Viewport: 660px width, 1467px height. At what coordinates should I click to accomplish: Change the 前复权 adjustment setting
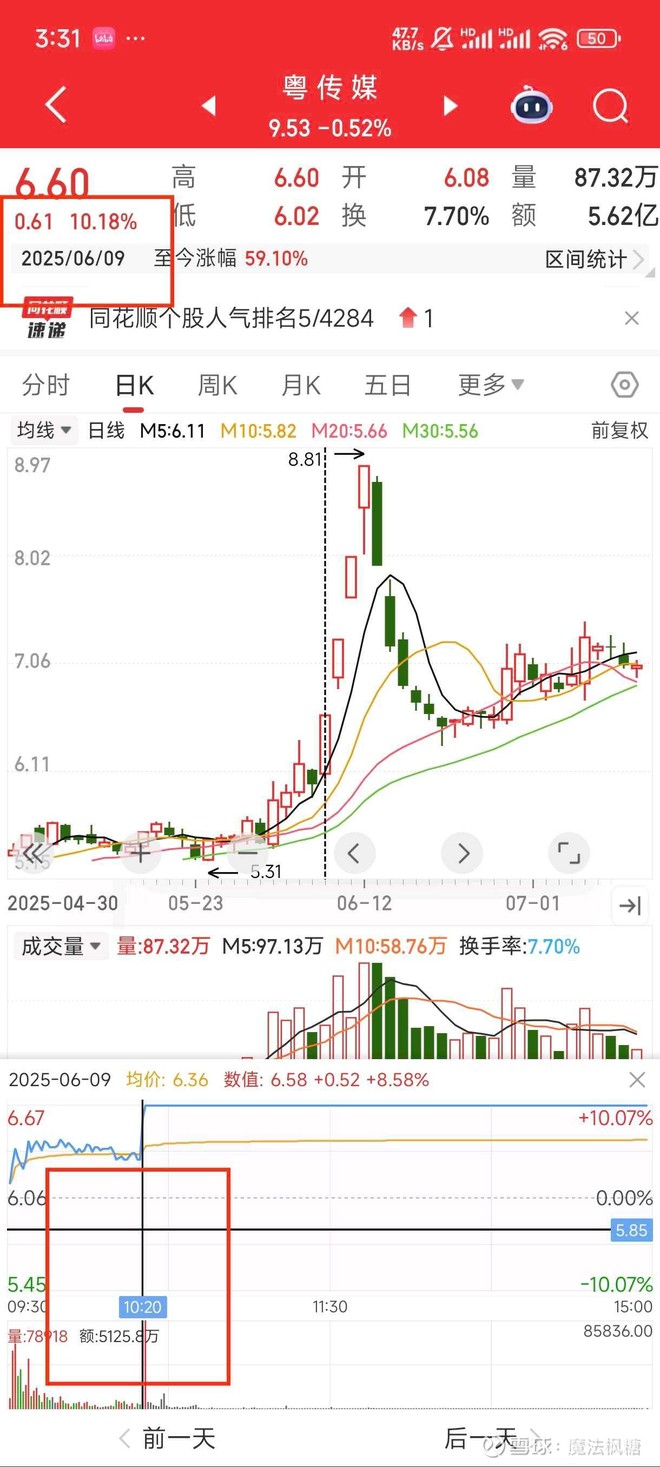[620, 431]
